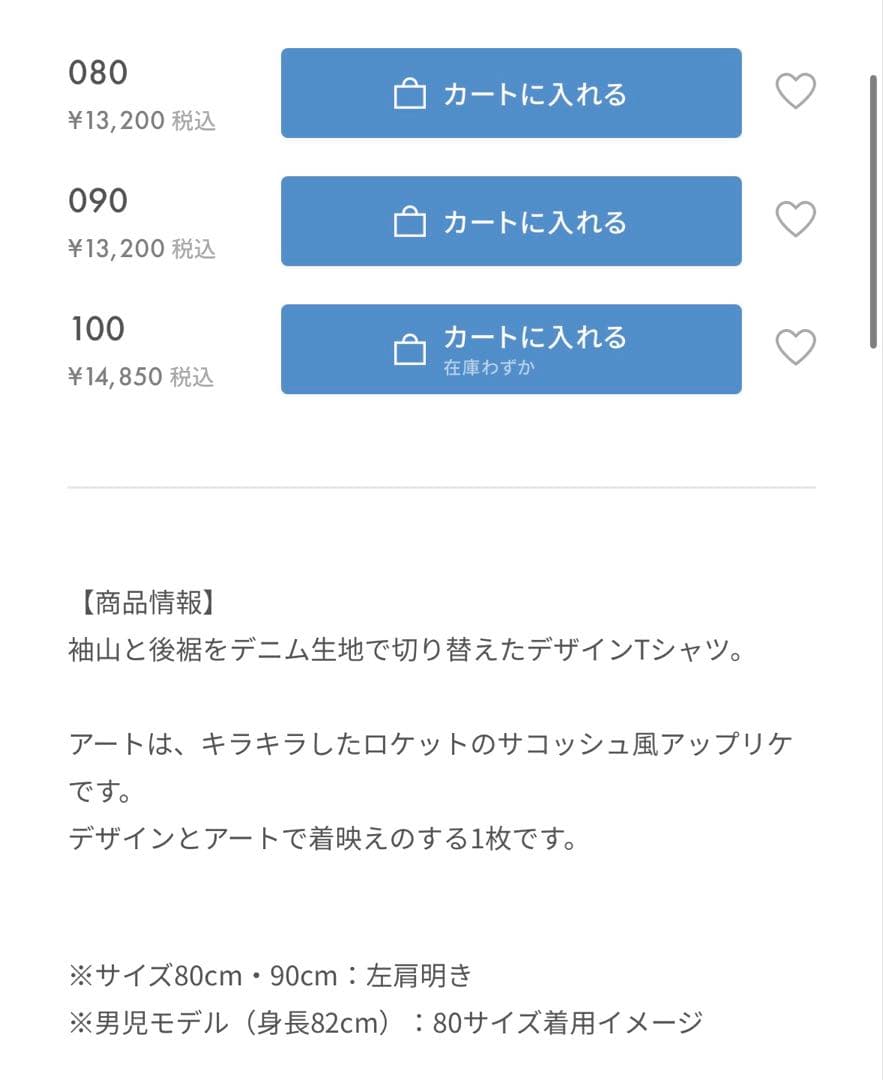The height and width of the screenshot is (1080, 883).
Task: Click the heart icon next to size 100
Action: (x=796, y=347)
